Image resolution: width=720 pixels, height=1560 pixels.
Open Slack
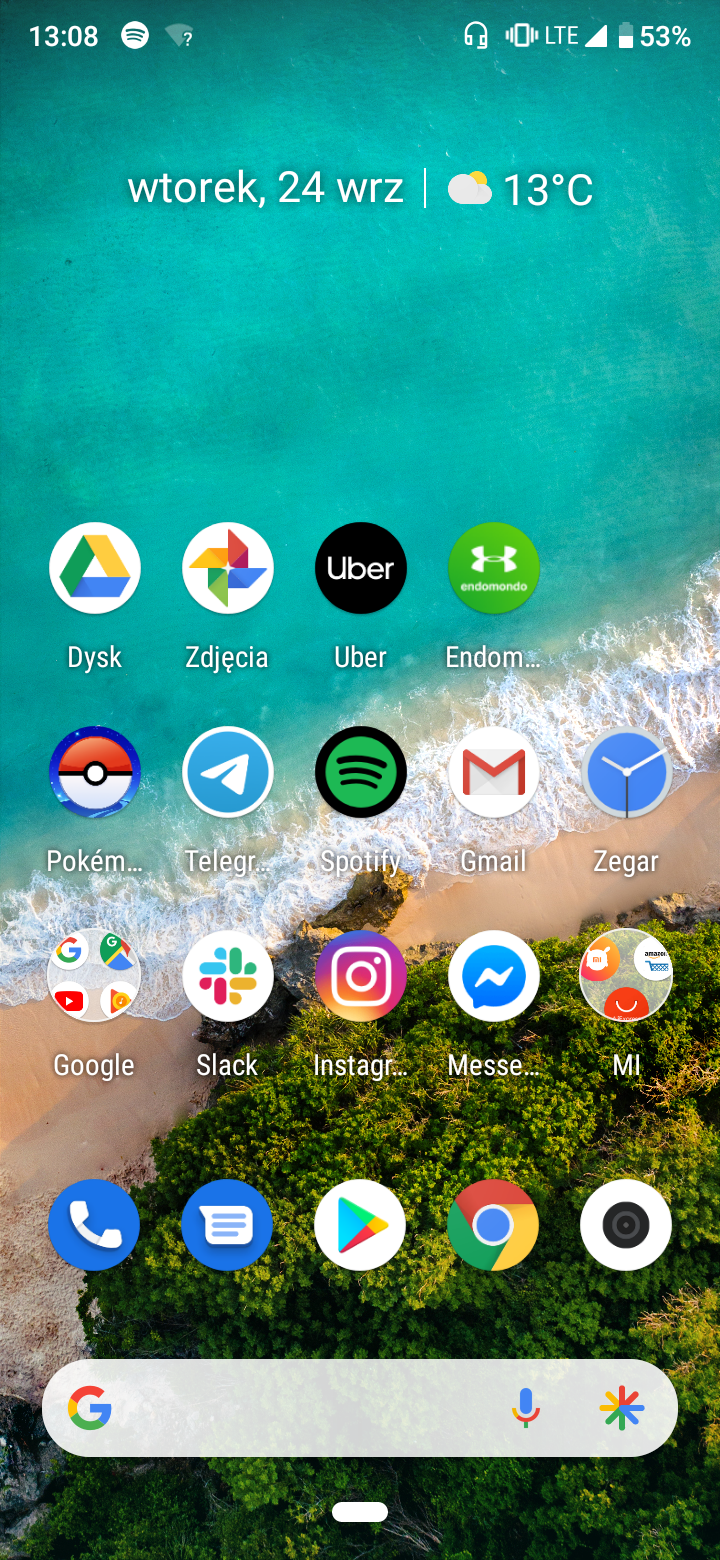tap(227, 976)
